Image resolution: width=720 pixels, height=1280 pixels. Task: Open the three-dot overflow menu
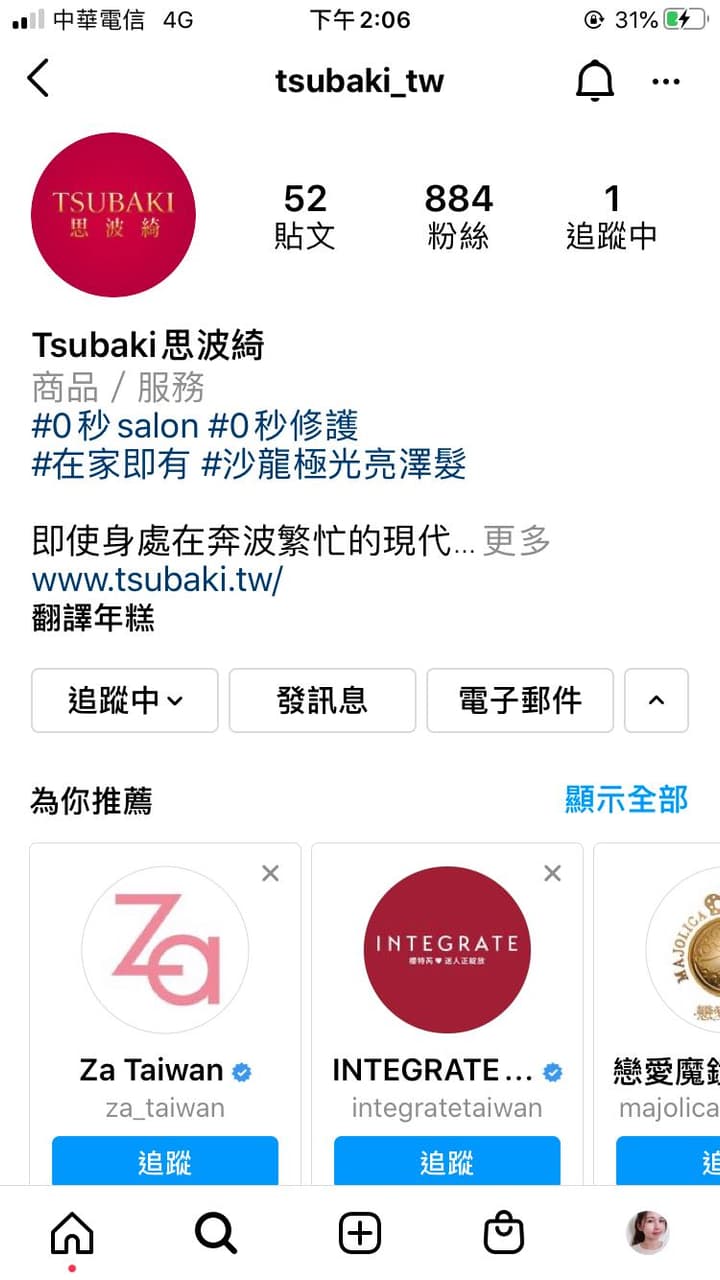(666, 81)
